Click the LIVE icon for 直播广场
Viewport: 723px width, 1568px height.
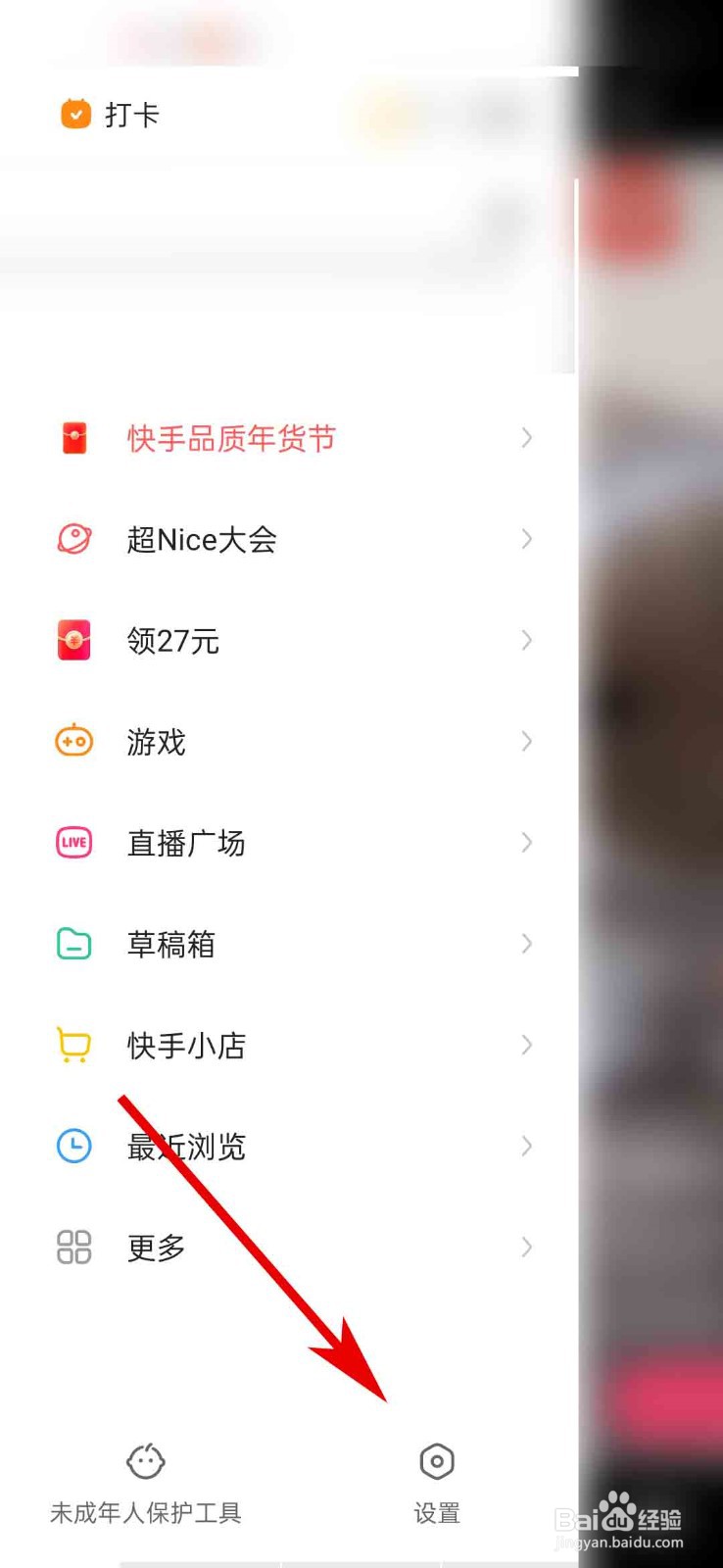72,843
